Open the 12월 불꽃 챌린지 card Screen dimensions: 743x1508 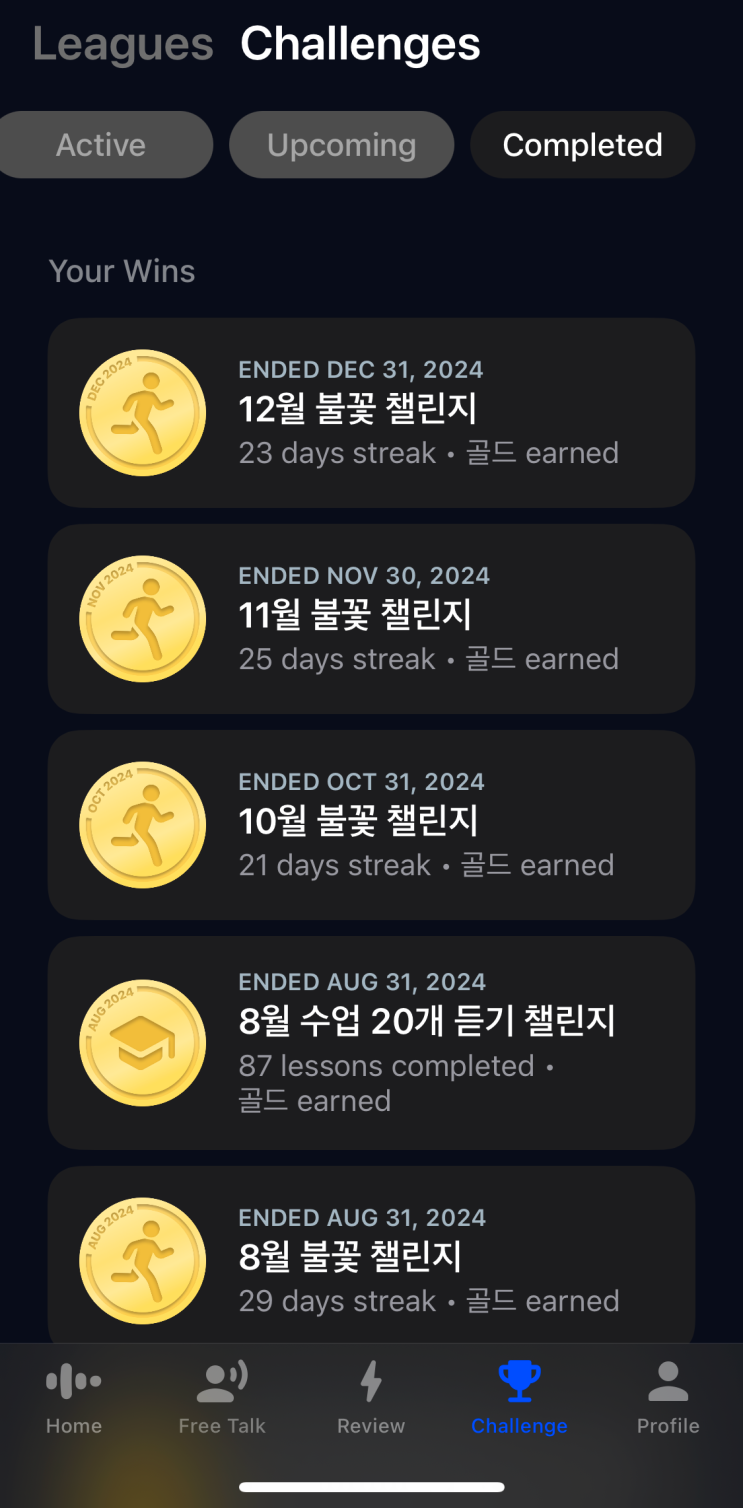[x=371, y=412]
